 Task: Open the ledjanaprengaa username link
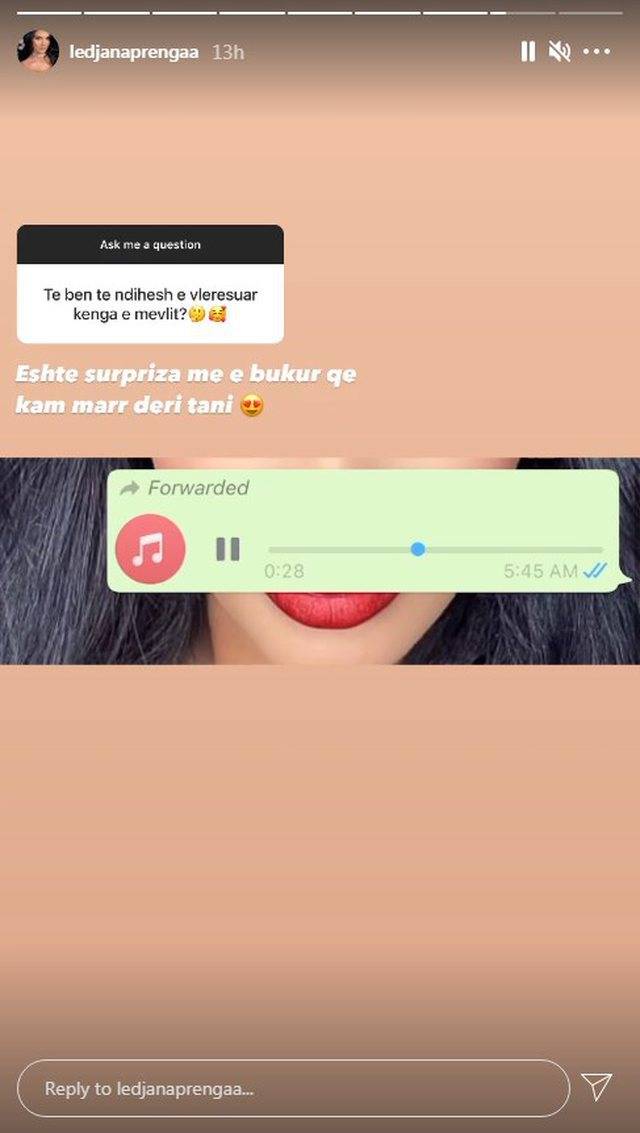click(x=134, y=52)
